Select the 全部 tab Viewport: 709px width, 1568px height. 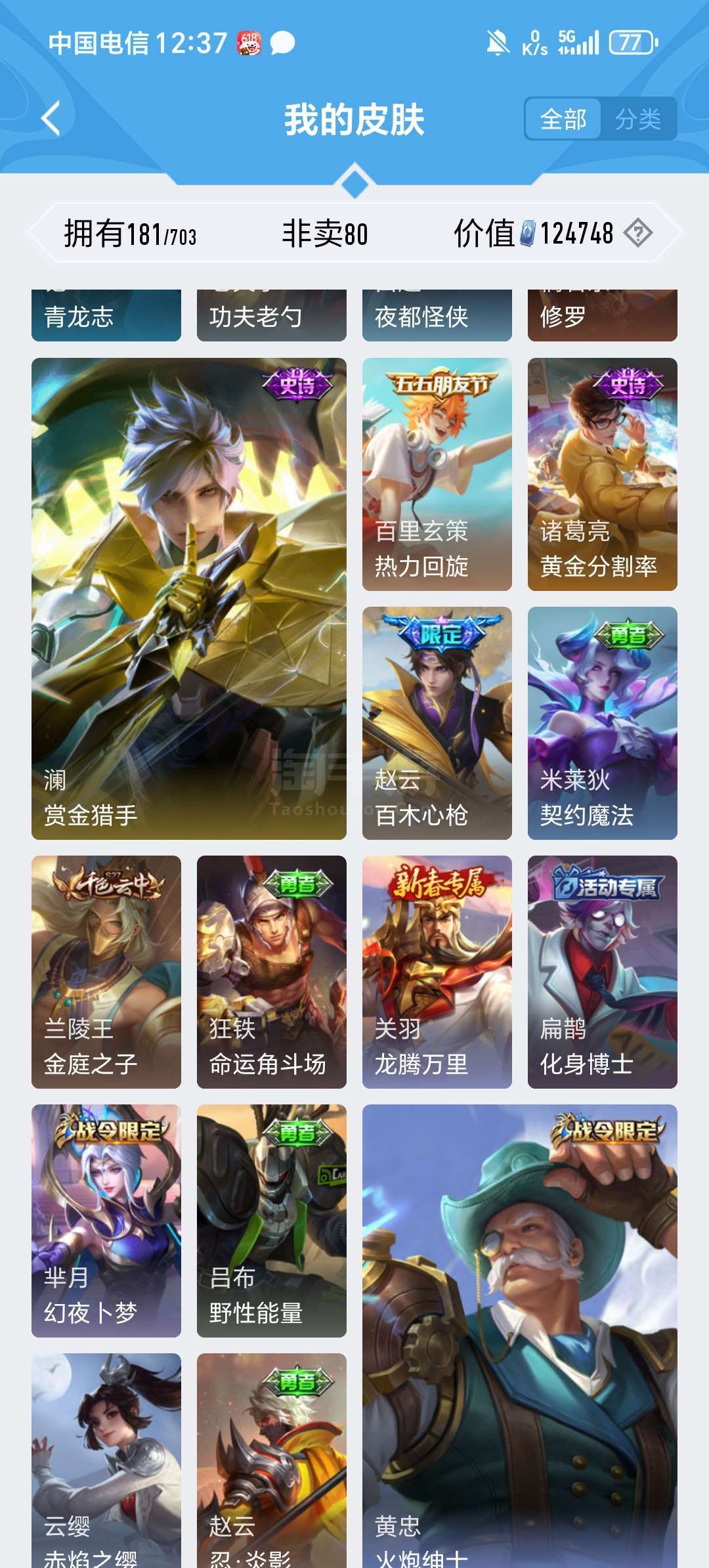click(x=563, y=119)
